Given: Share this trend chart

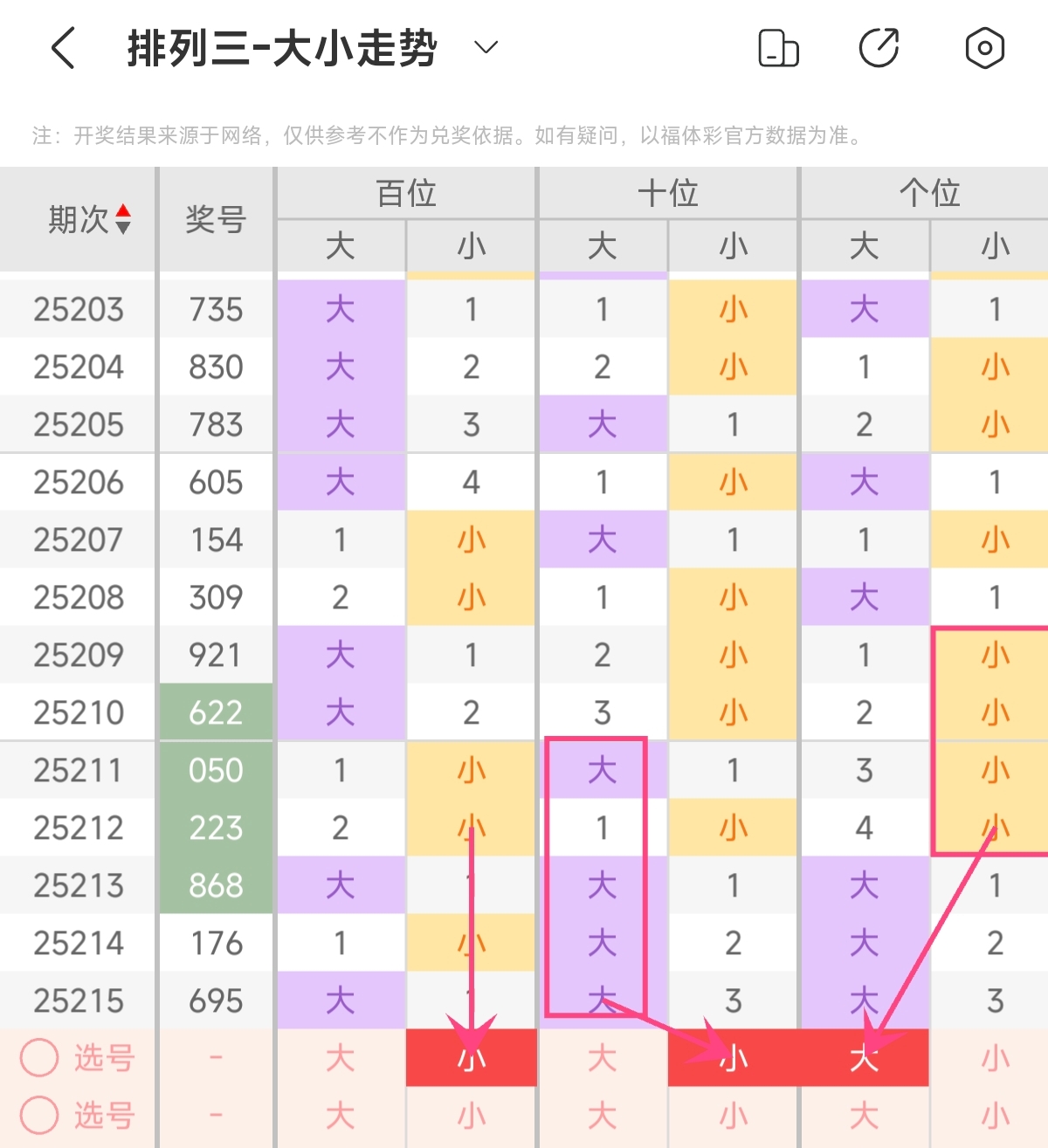Looking at the screenshot, I should click(879, 48).
